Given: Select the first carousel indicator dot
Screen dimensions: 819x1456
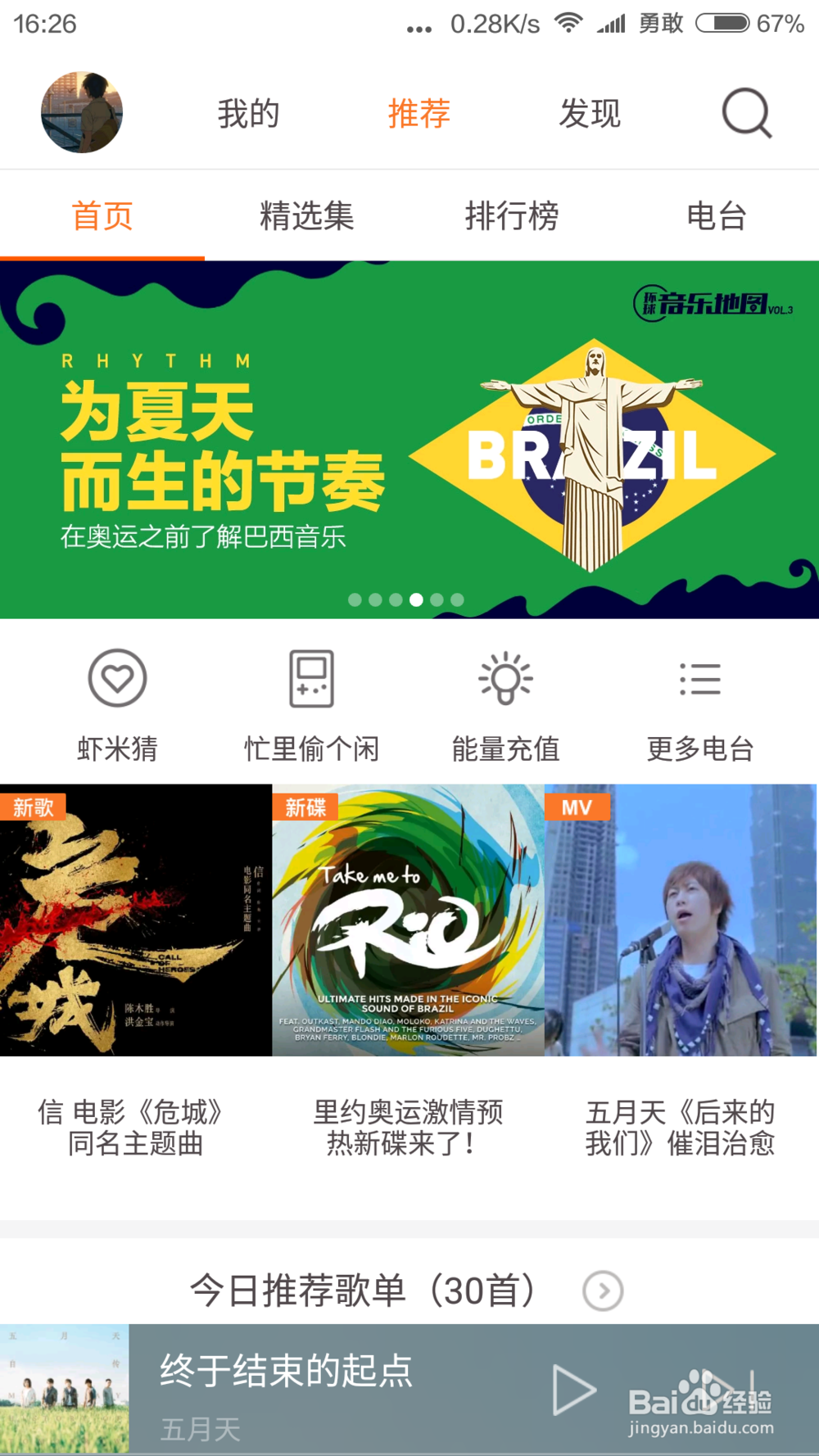Looking at the screenshot, I should tap(355, 600).
